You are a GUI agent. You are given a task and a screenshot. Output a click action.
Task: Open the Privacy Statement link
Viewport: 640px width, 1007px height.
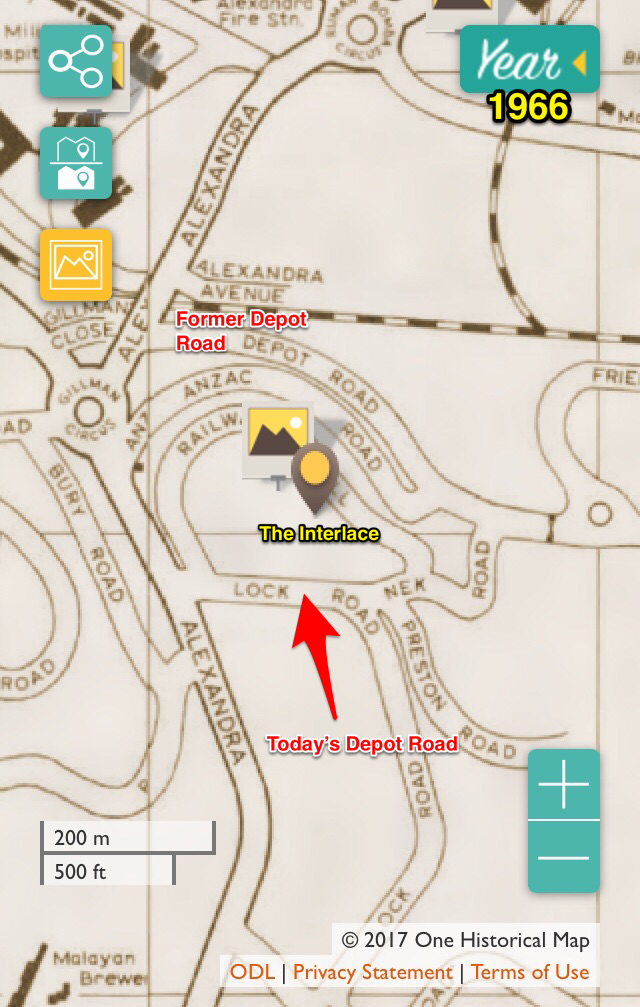click(372, 972)
